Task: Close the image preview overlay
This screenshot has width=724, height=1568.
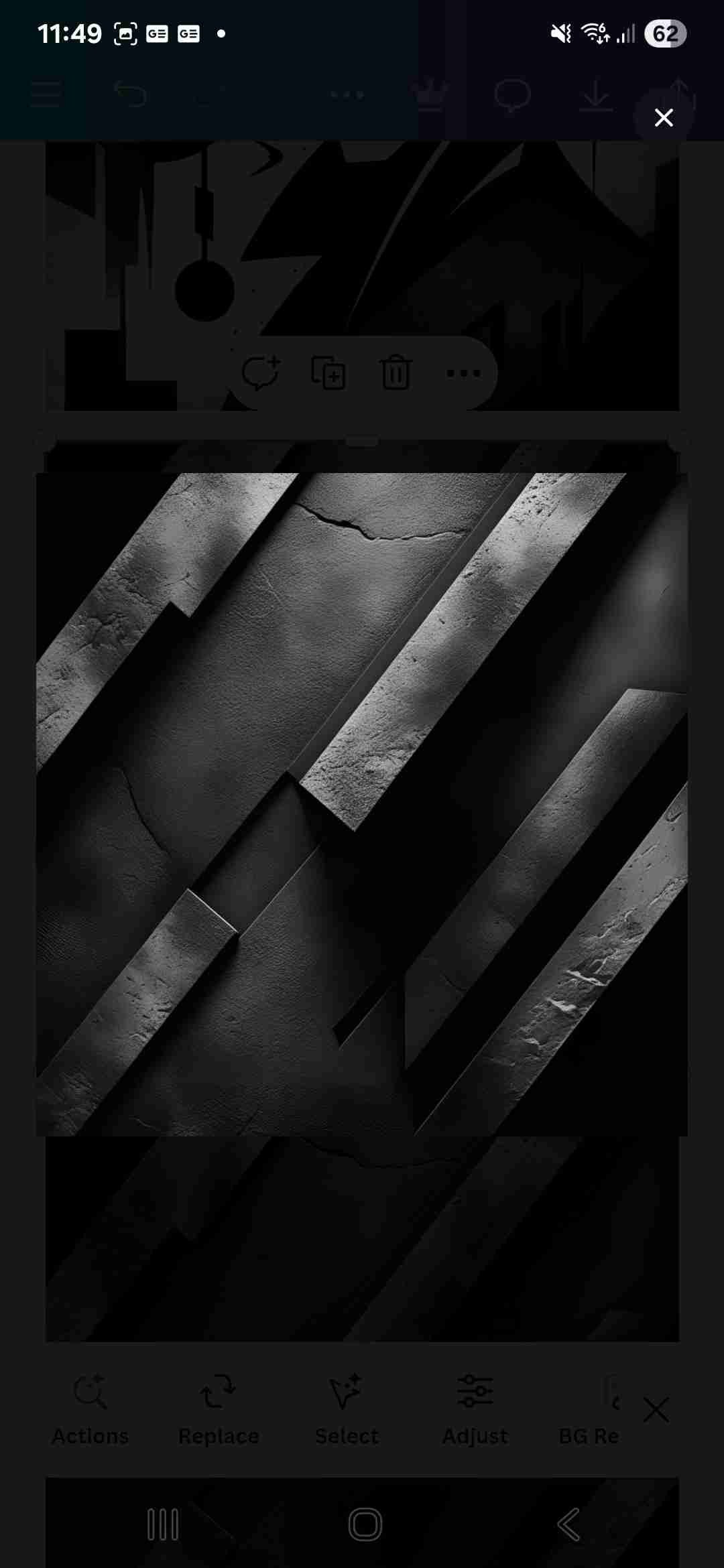Action: (663, 118)
